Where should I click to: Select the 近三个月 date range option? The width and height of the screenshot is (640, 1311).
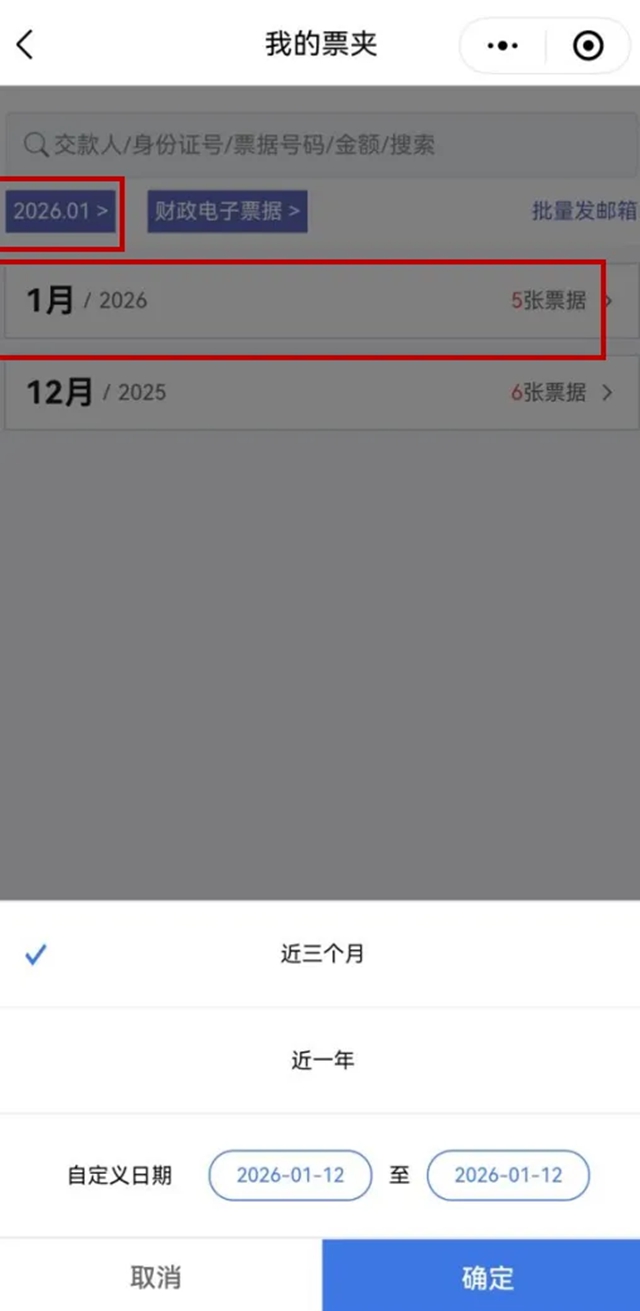click(322, 954)
